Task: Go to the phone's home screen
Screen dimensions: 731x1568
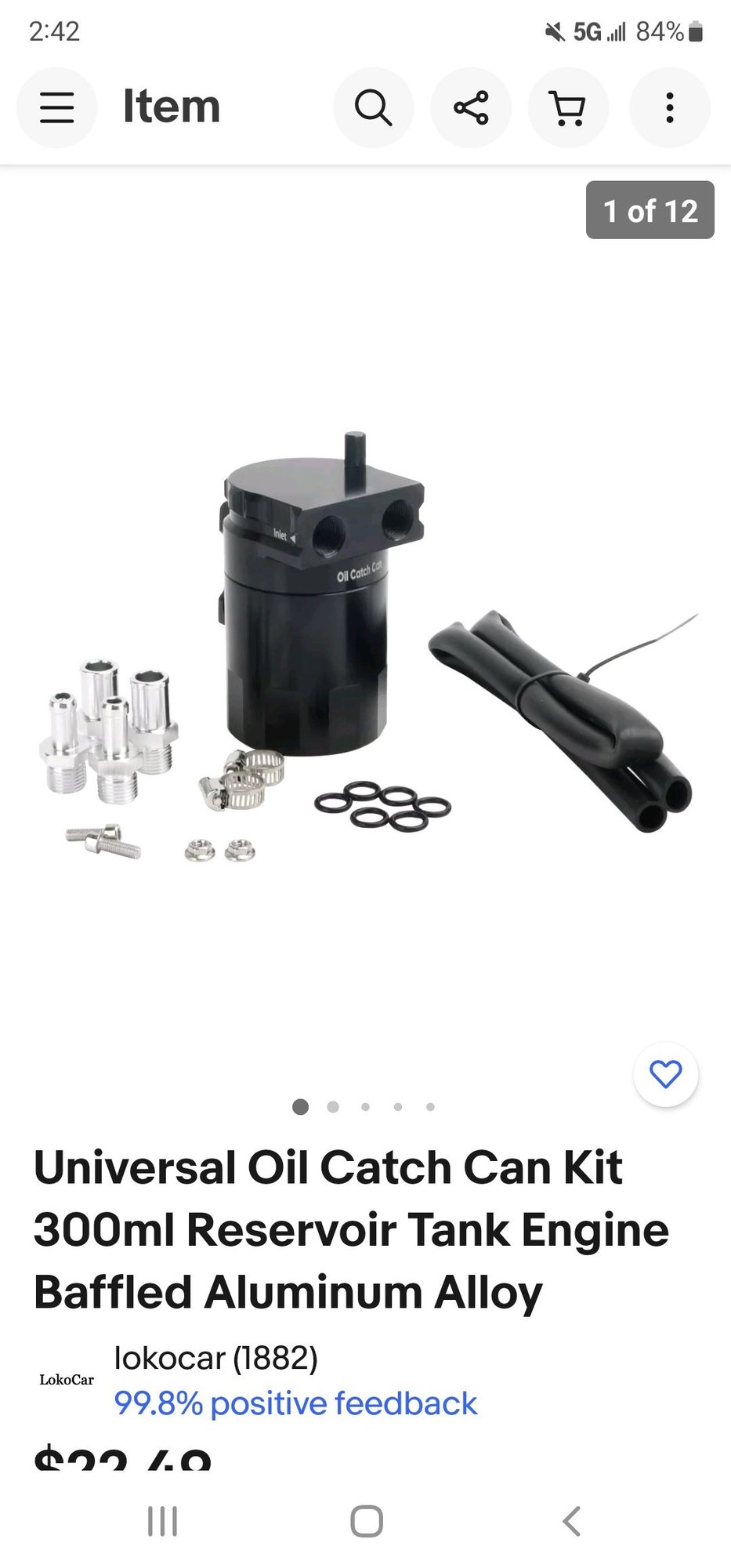Action: [x=367, y=1522]
